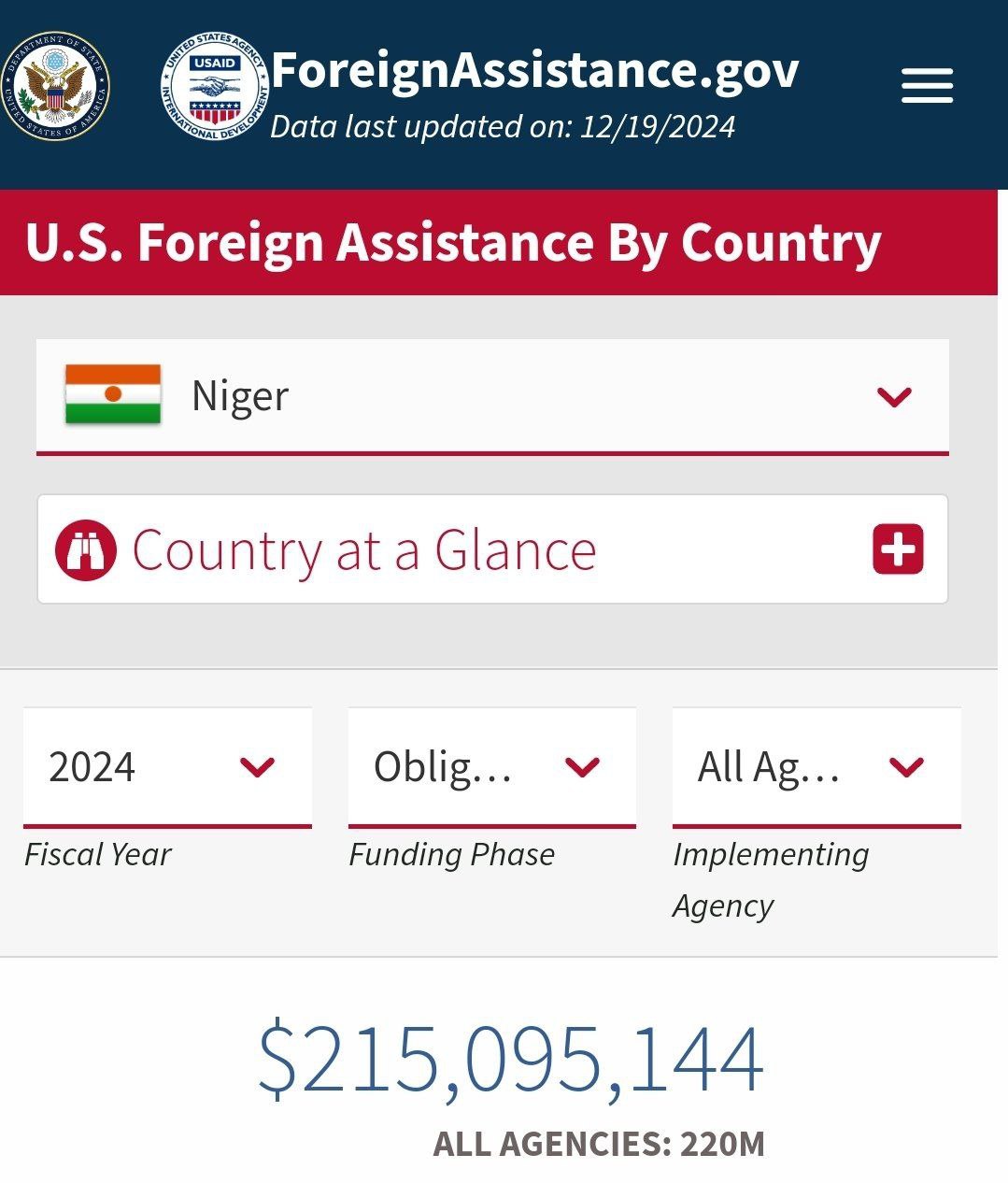Open the Niger country dropdown
The image size is (1008, 1183).
click(x=492, y=396)
